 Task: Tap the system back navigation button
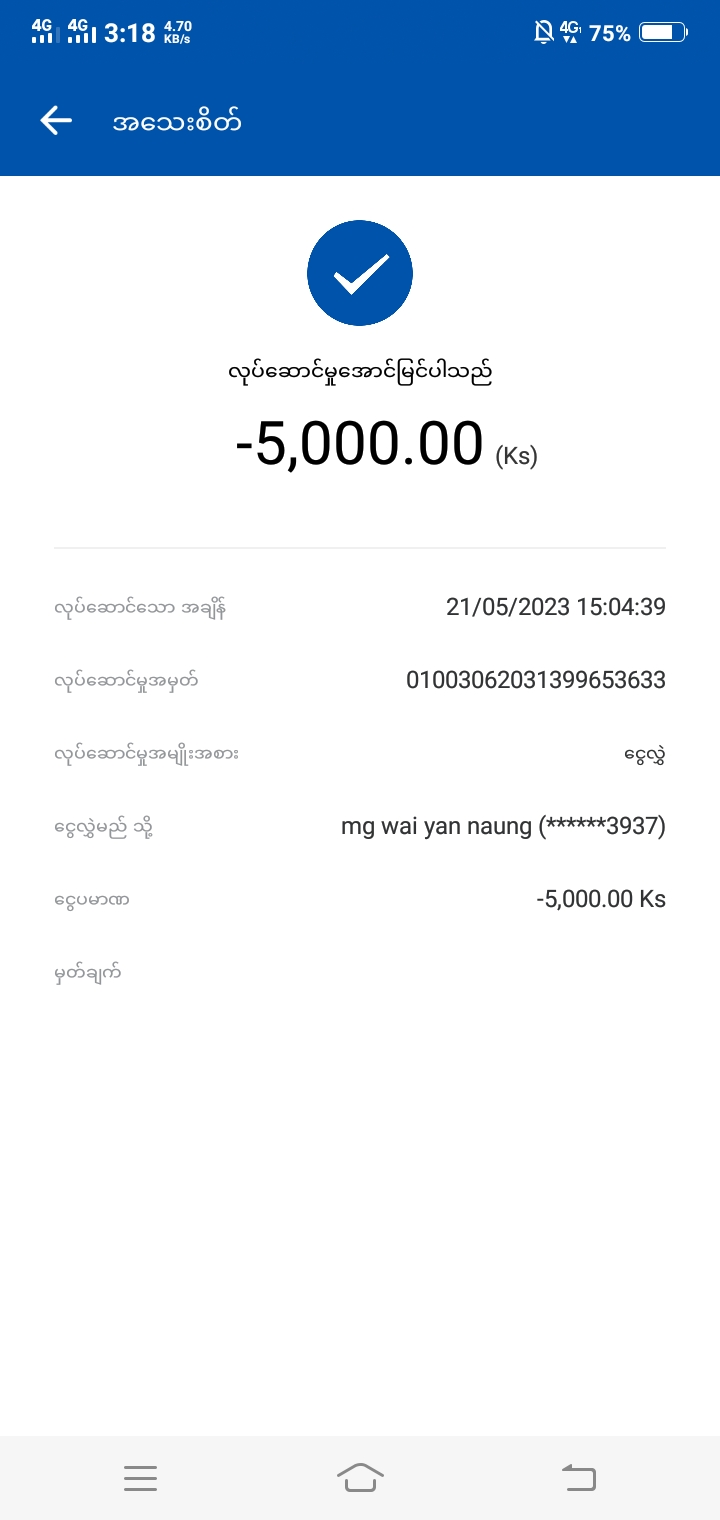point(578,1477)
